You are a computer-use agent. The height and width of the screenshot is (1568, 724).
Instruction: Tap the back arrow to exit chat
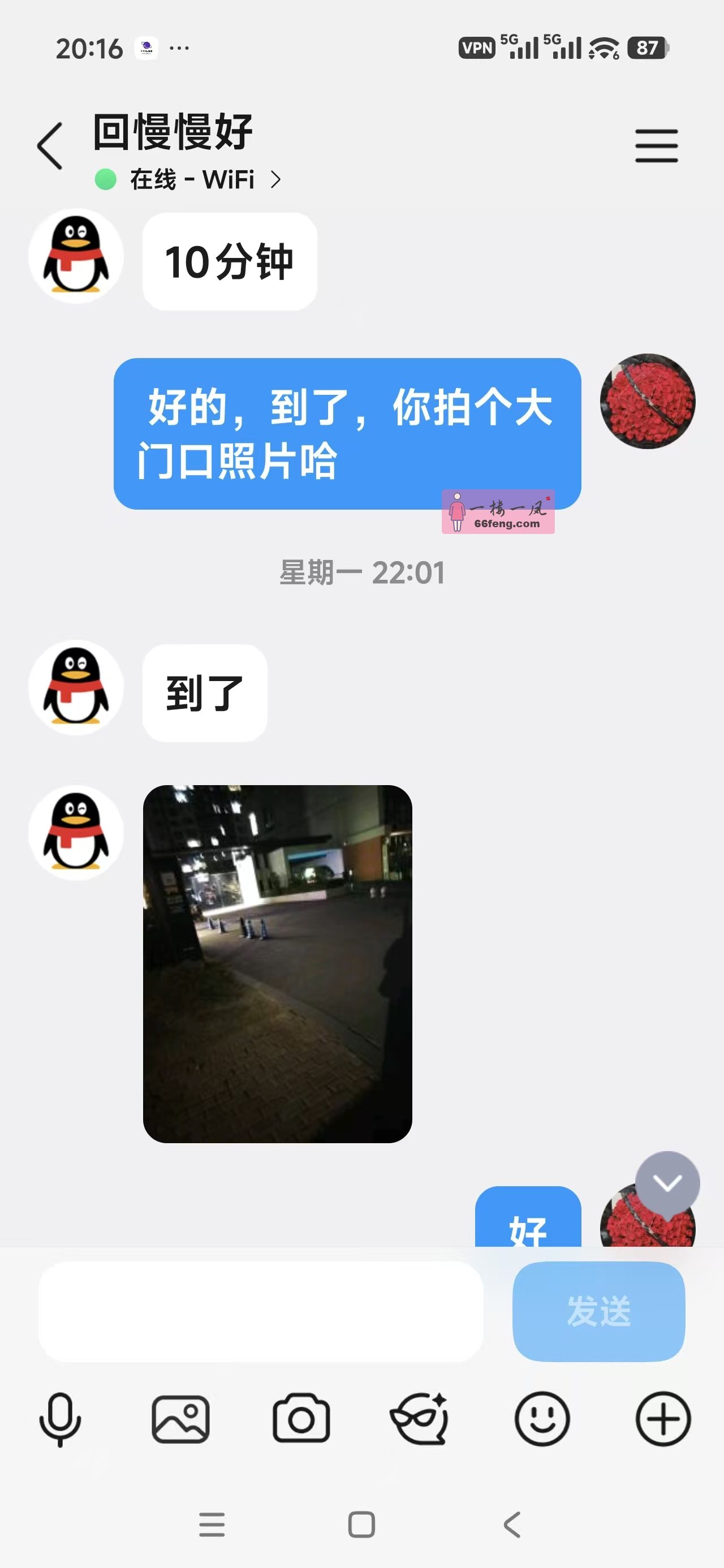tap(50, 145)
